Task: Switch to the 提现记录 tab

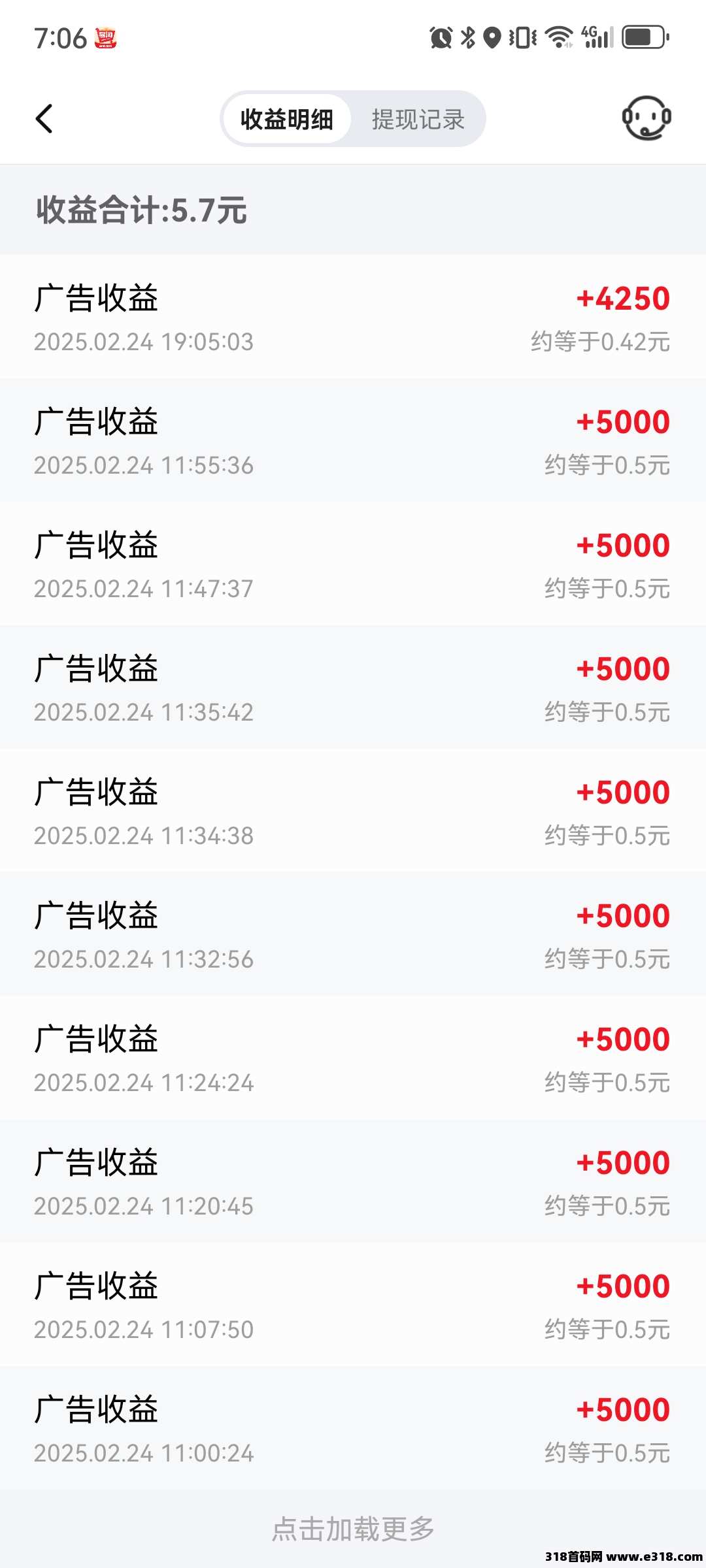Action: coord(418,120)
